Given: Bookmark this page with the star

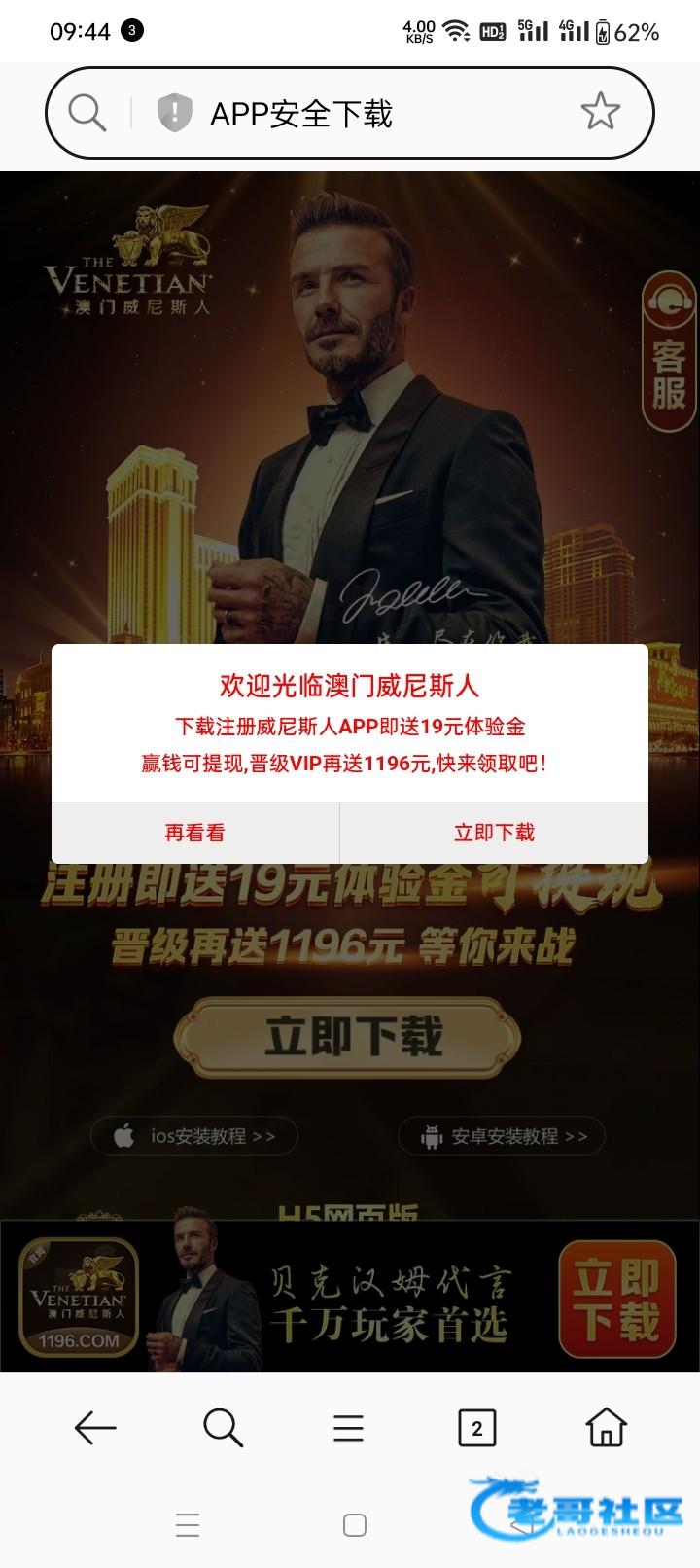Looking at the screenshot, I should [600, 113].
